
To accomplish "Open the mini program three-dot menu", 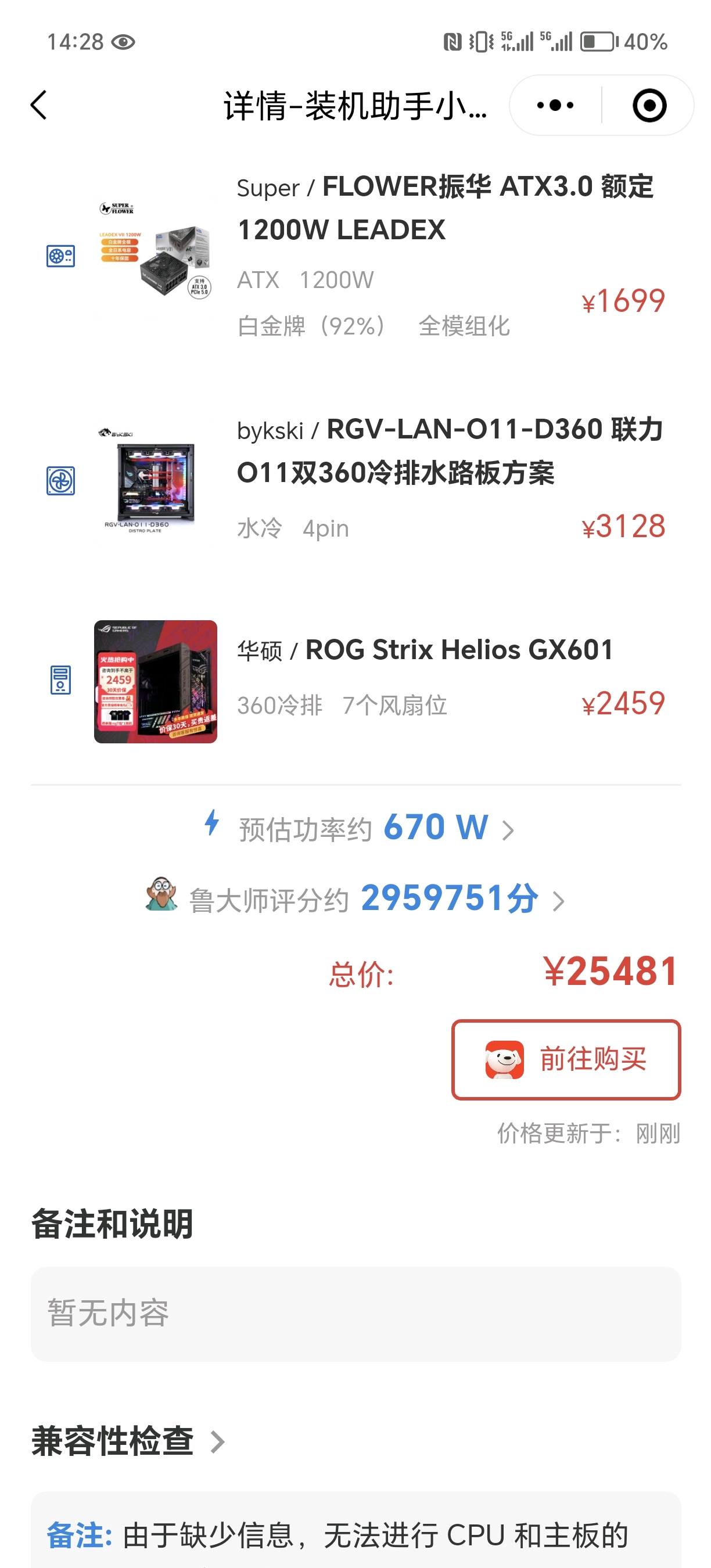I will point(555,105).
